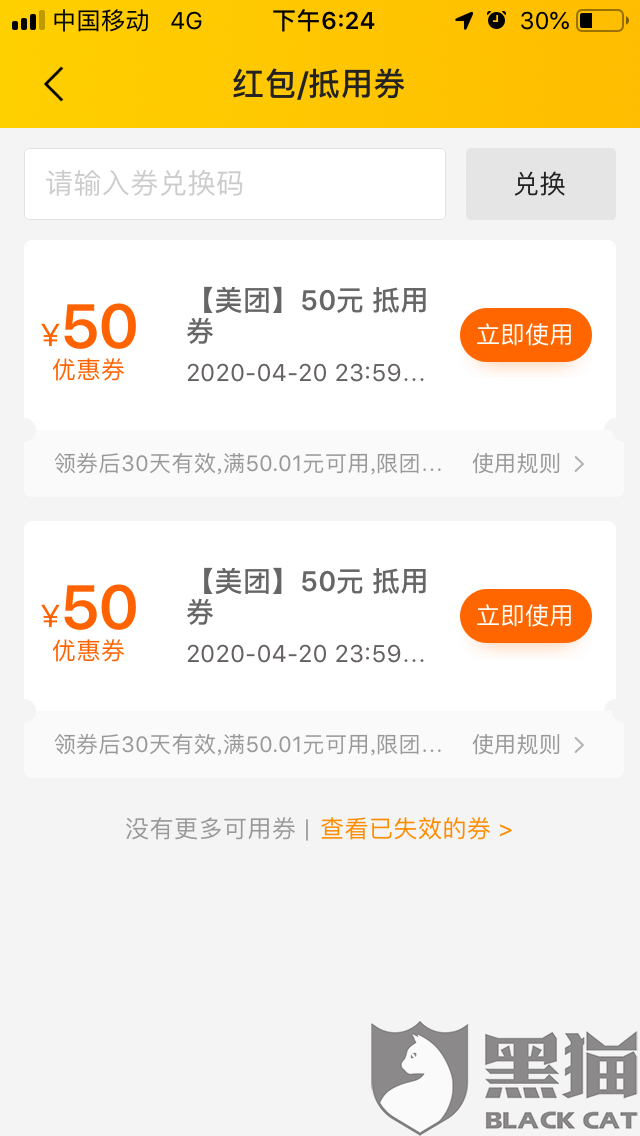Image resolution: width=640 pixels, height=1136 pixels.
Task: Go back from the 红包/抵用券 page
Action: (x=54, y=84)
